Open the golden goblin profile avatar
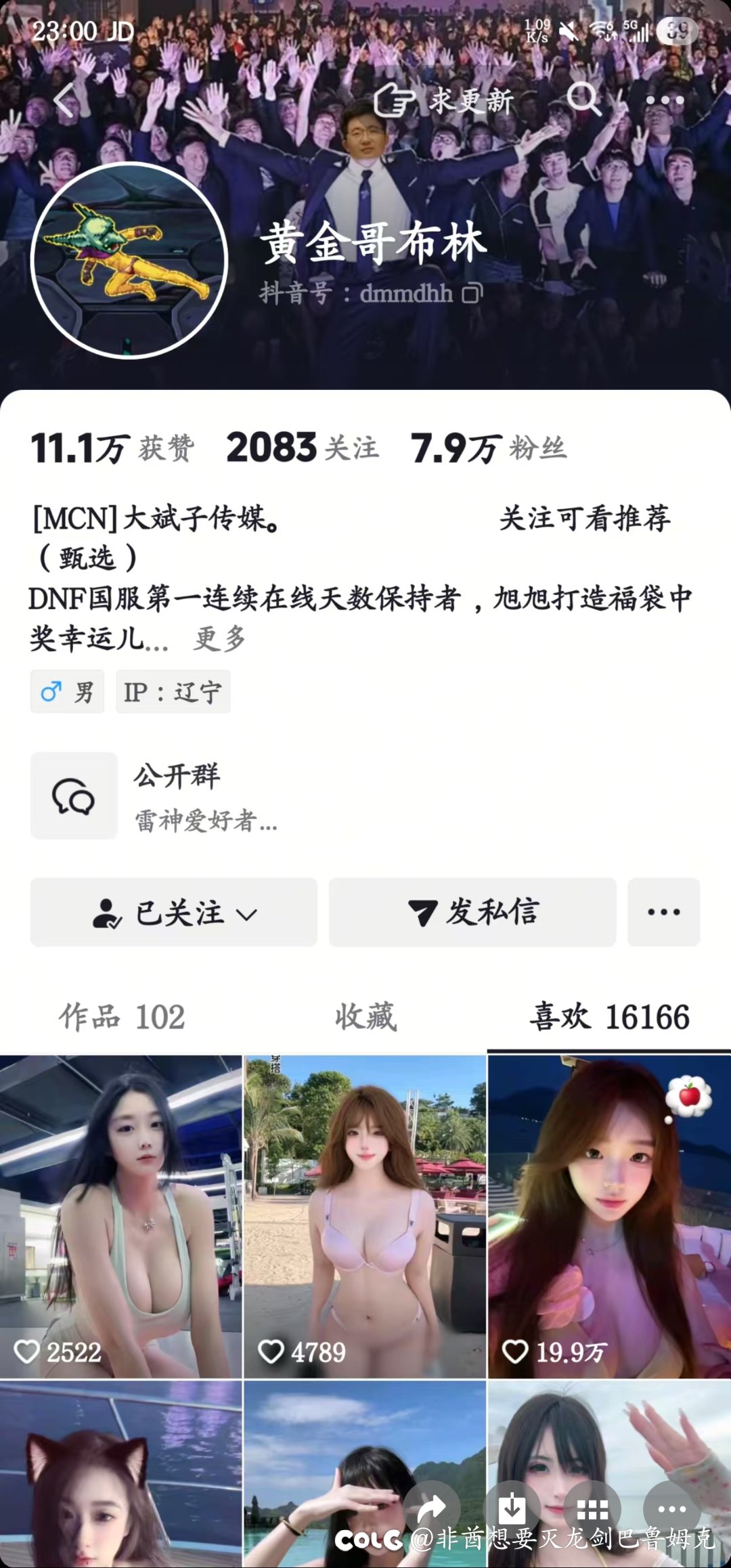731x1568 pixels. (129, 260)
